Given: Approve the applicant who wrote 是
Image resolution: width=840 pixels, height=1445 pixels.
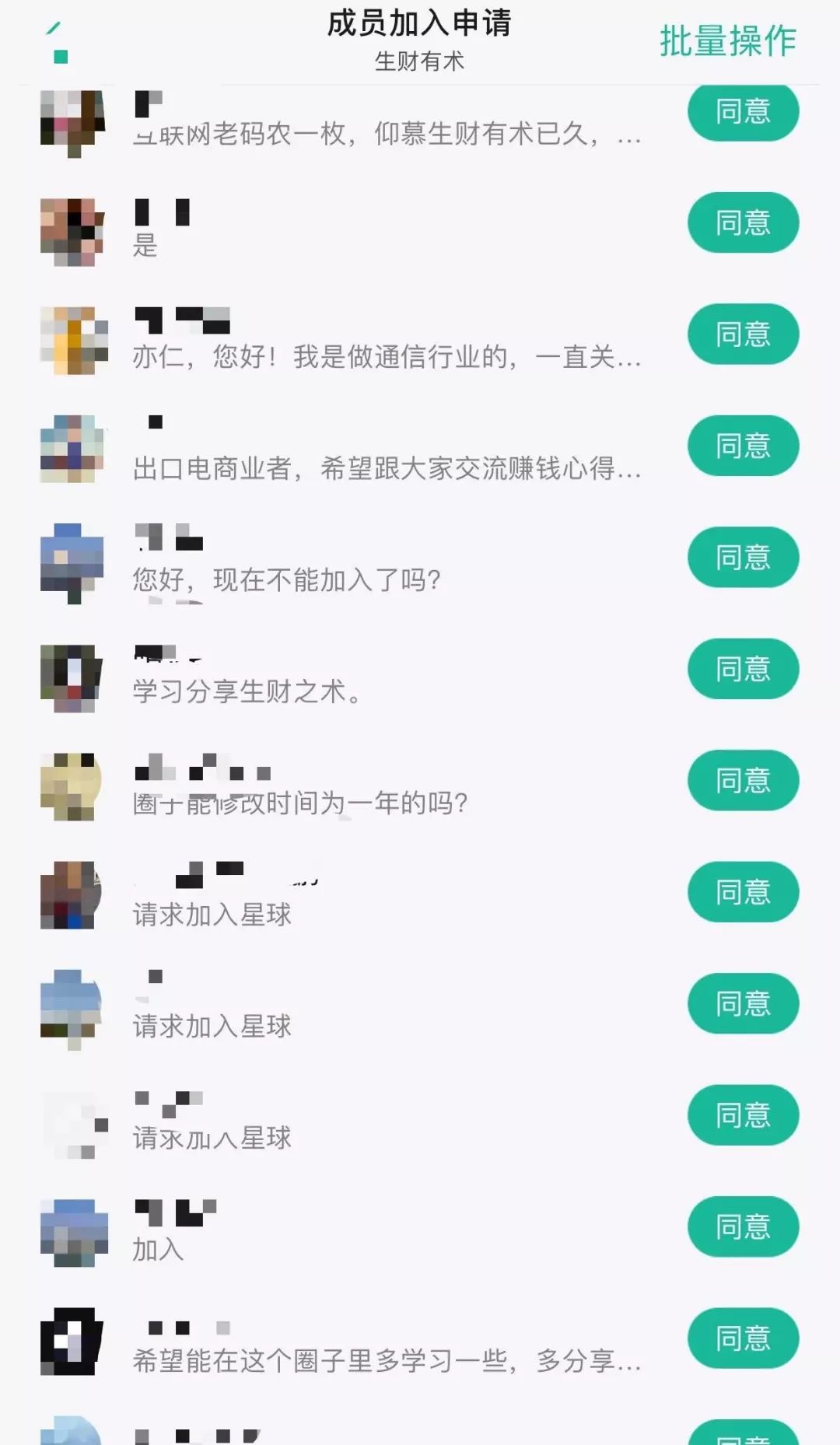Looking at the screenshot, I should pyautogui.click(x=743, y=223).
